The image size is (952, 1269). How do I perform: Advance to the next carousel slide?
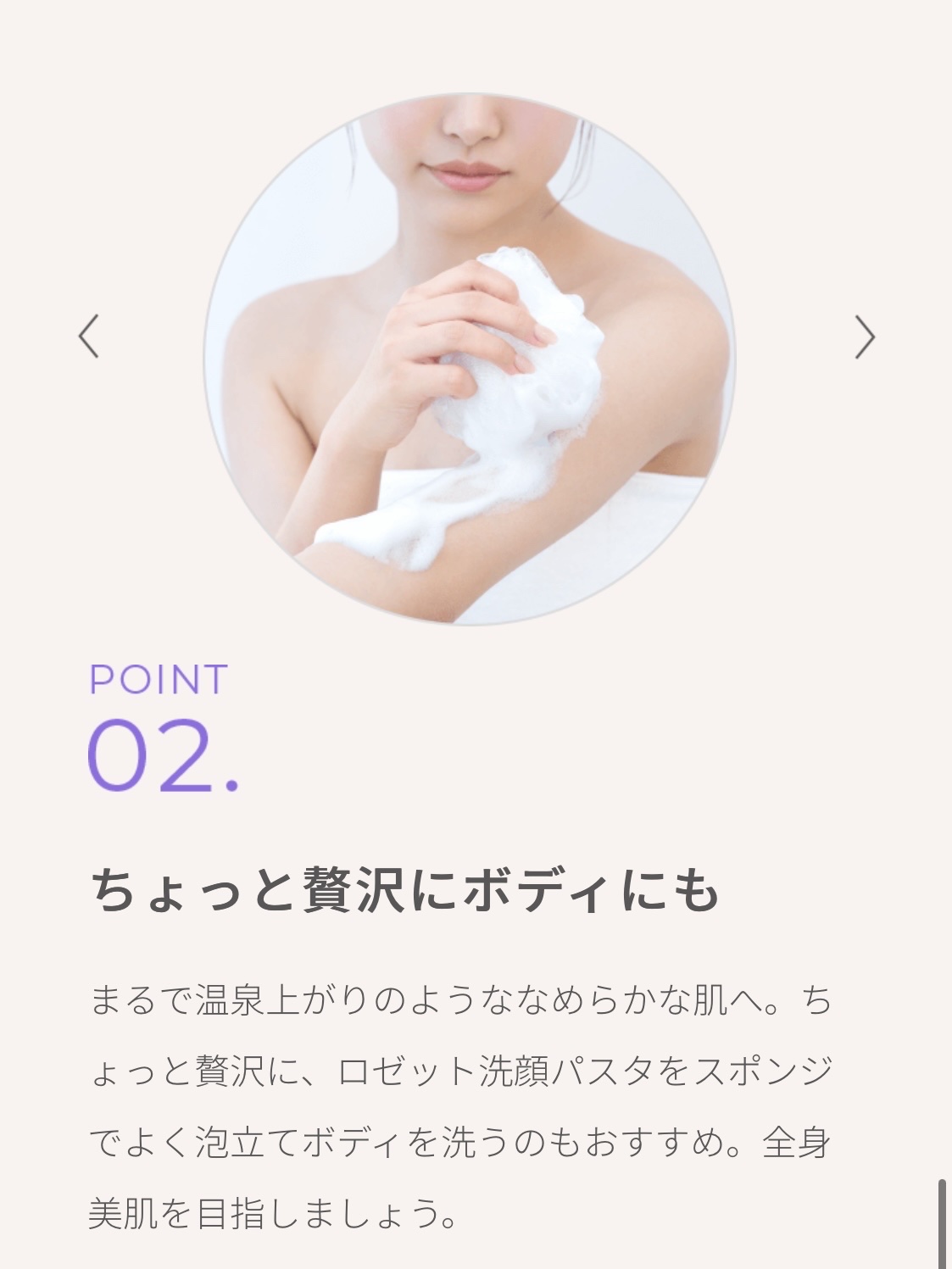(864, 337)
